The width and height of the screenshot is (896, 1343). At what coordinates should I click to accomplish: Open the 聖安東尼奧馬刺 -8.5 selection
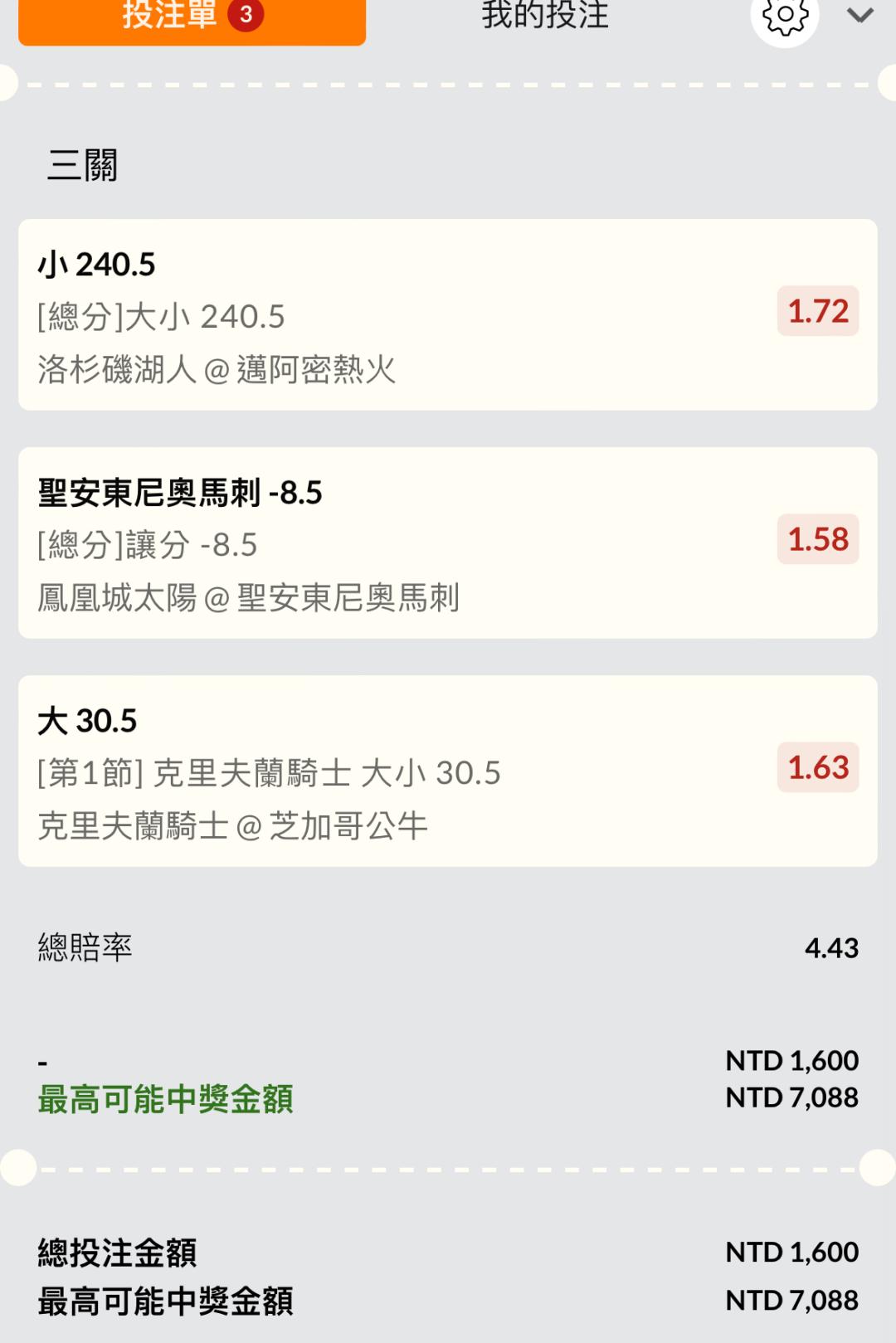point(447,543)
